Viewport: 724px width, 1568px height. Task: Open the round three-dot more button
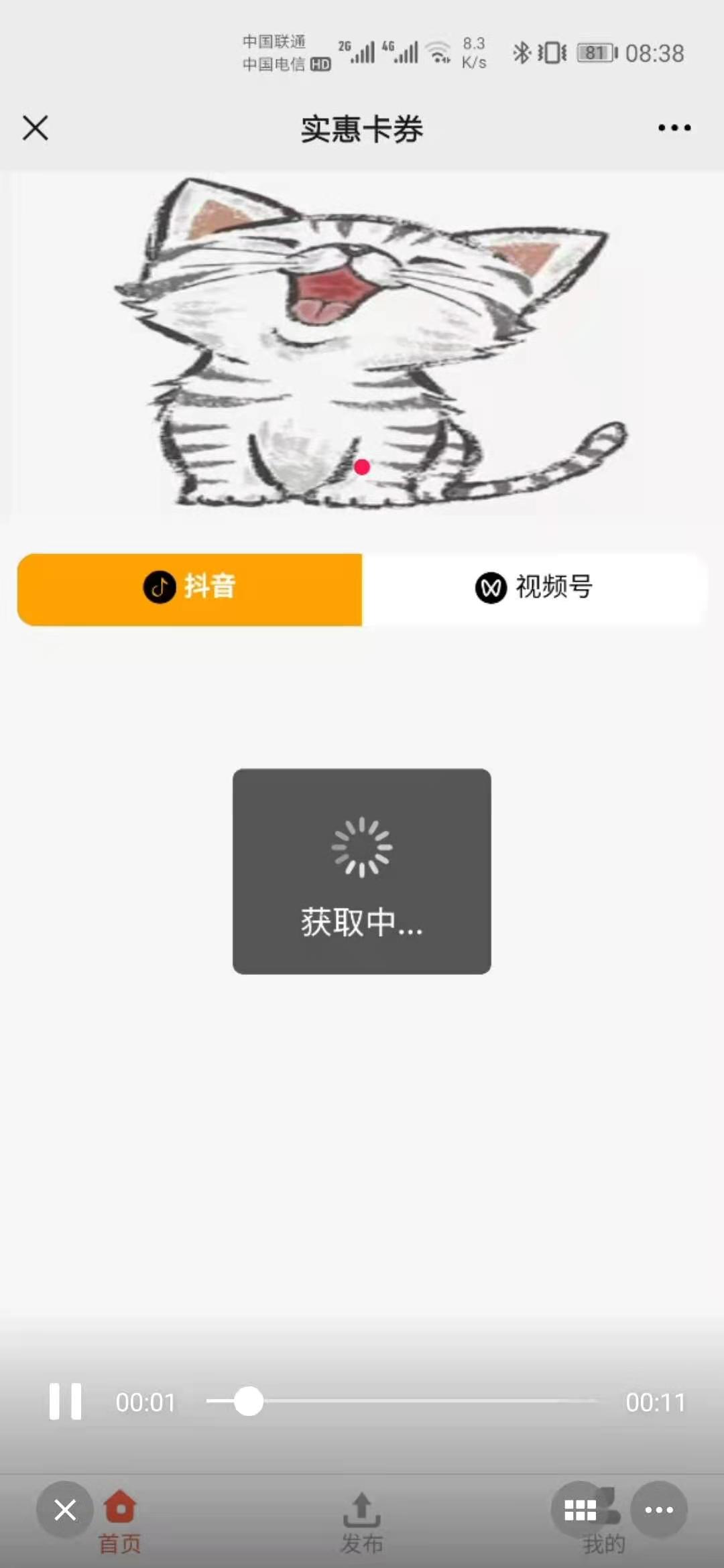click(x=659, y=1510)
